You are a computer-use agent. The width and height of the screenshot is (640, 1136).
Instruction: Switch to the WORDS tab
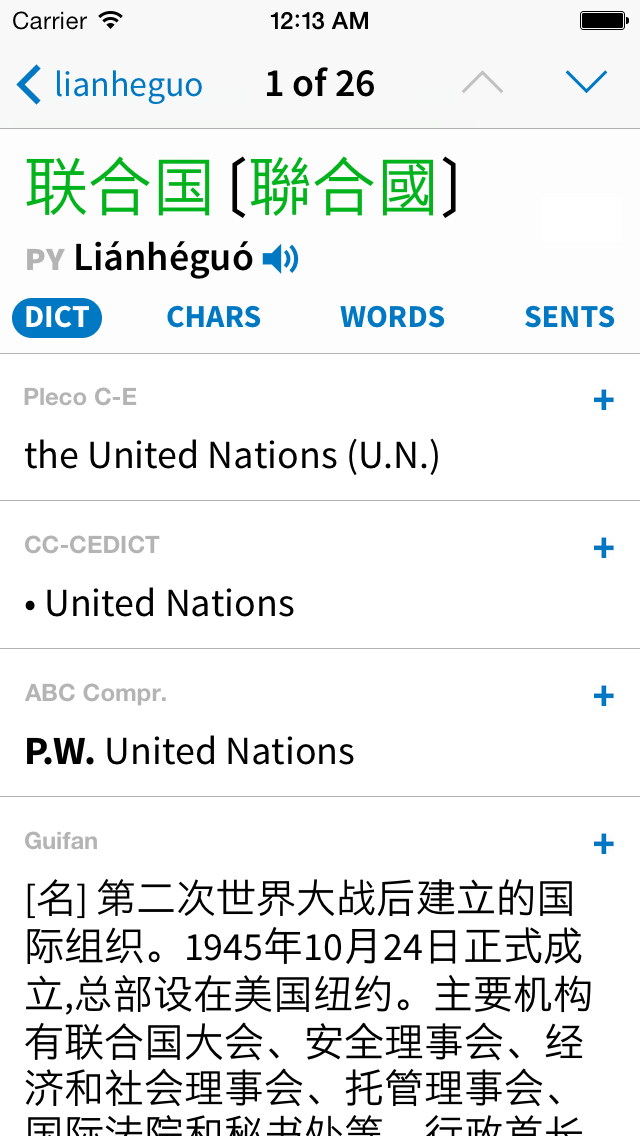click(392, 317)
